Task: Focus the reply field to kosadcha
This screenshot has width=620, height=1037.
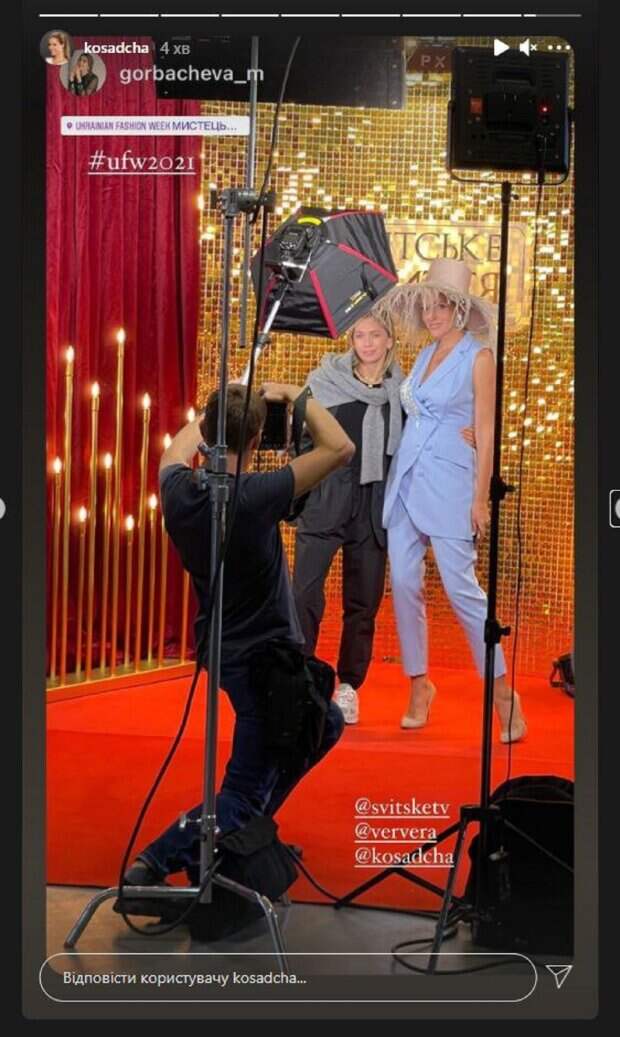Action: (287, 977)
